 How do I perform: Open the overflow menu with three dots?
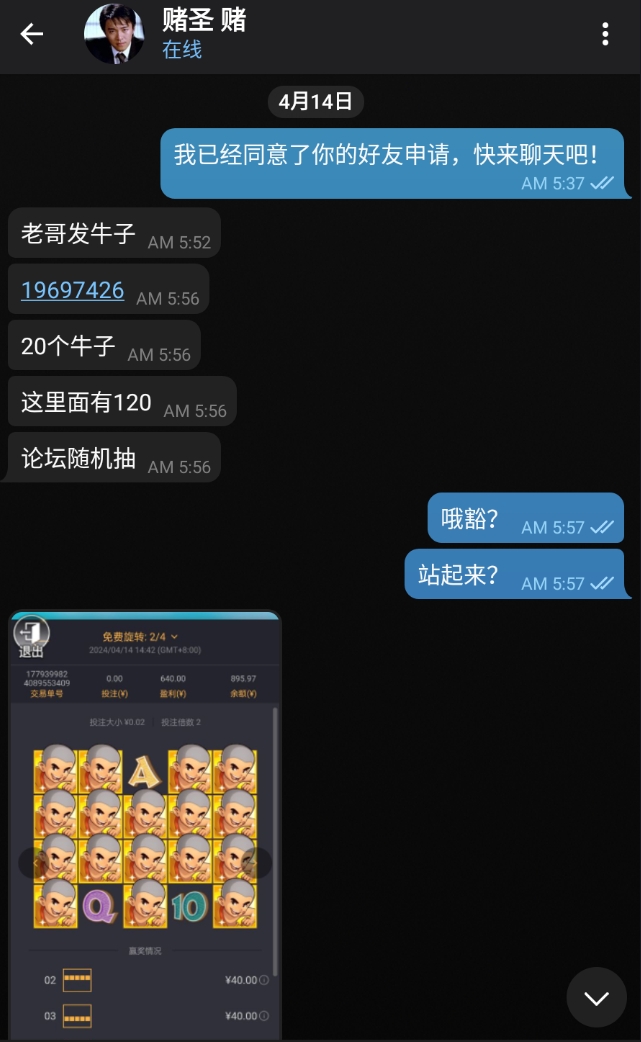point(605,34)
